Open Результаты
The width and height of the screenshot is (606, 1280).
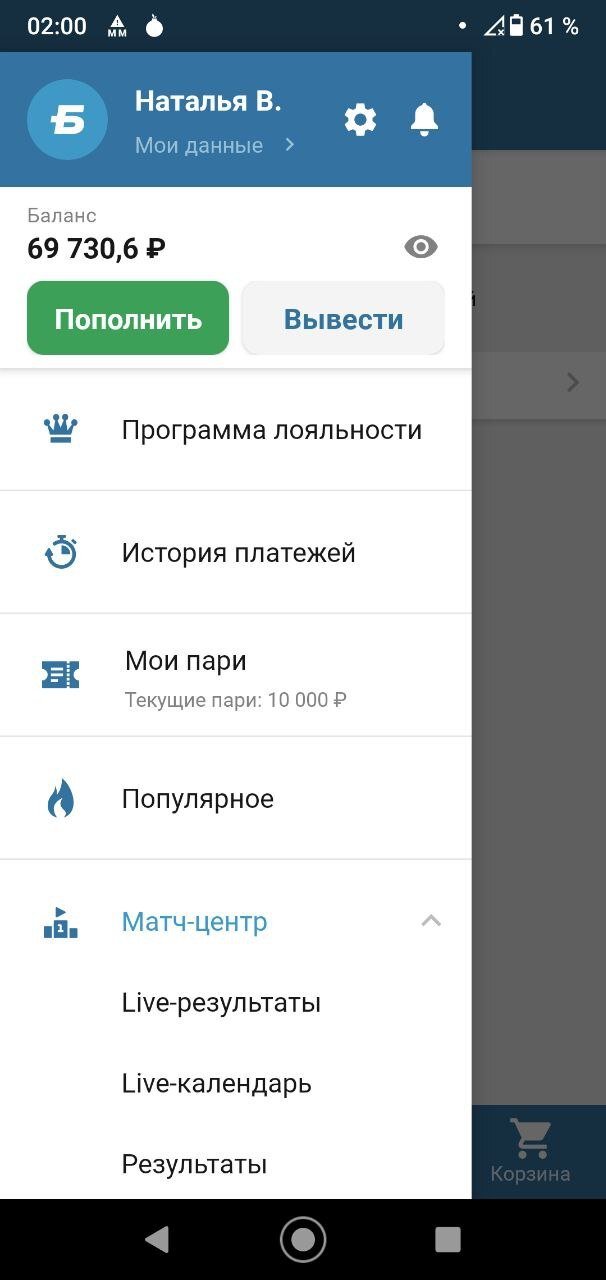(194, 1164)
